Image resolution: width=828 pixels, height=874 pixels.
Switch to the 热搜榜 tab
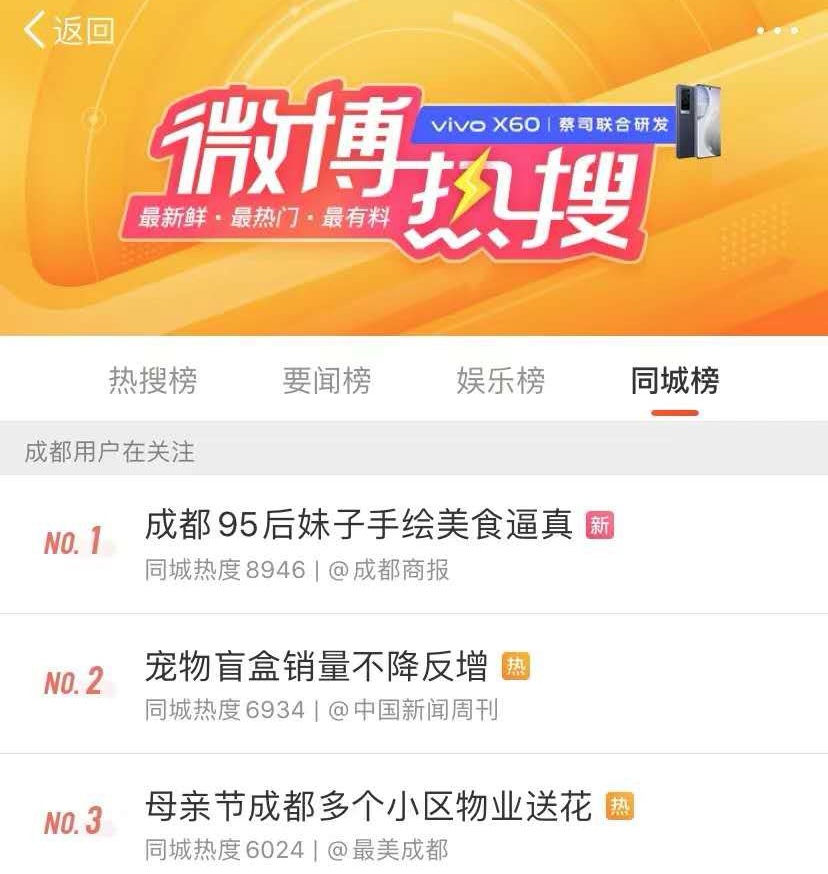tap(153, 381)
